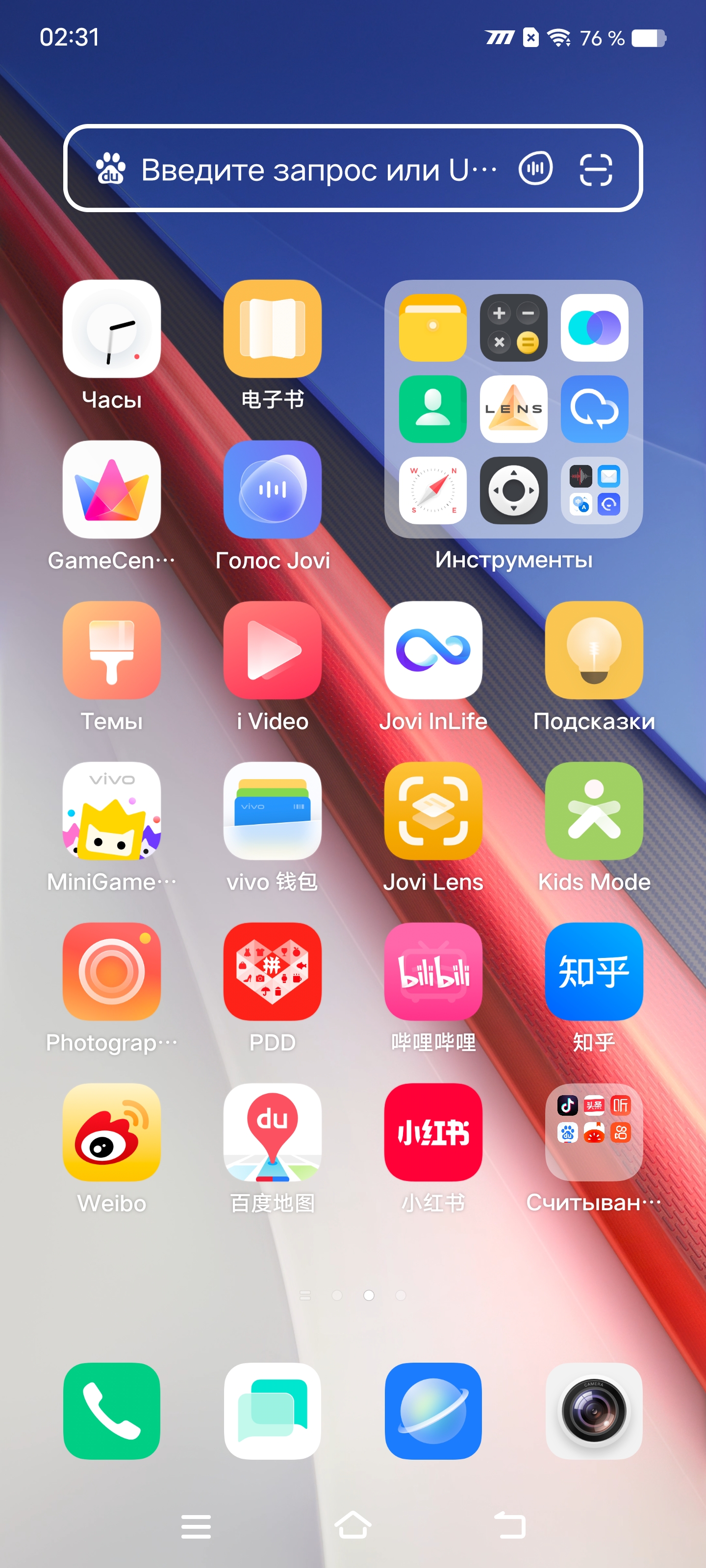Open Jovi InLife
Image resolution: width=706 pixels, height=1568 pixels.
(433, 650)
